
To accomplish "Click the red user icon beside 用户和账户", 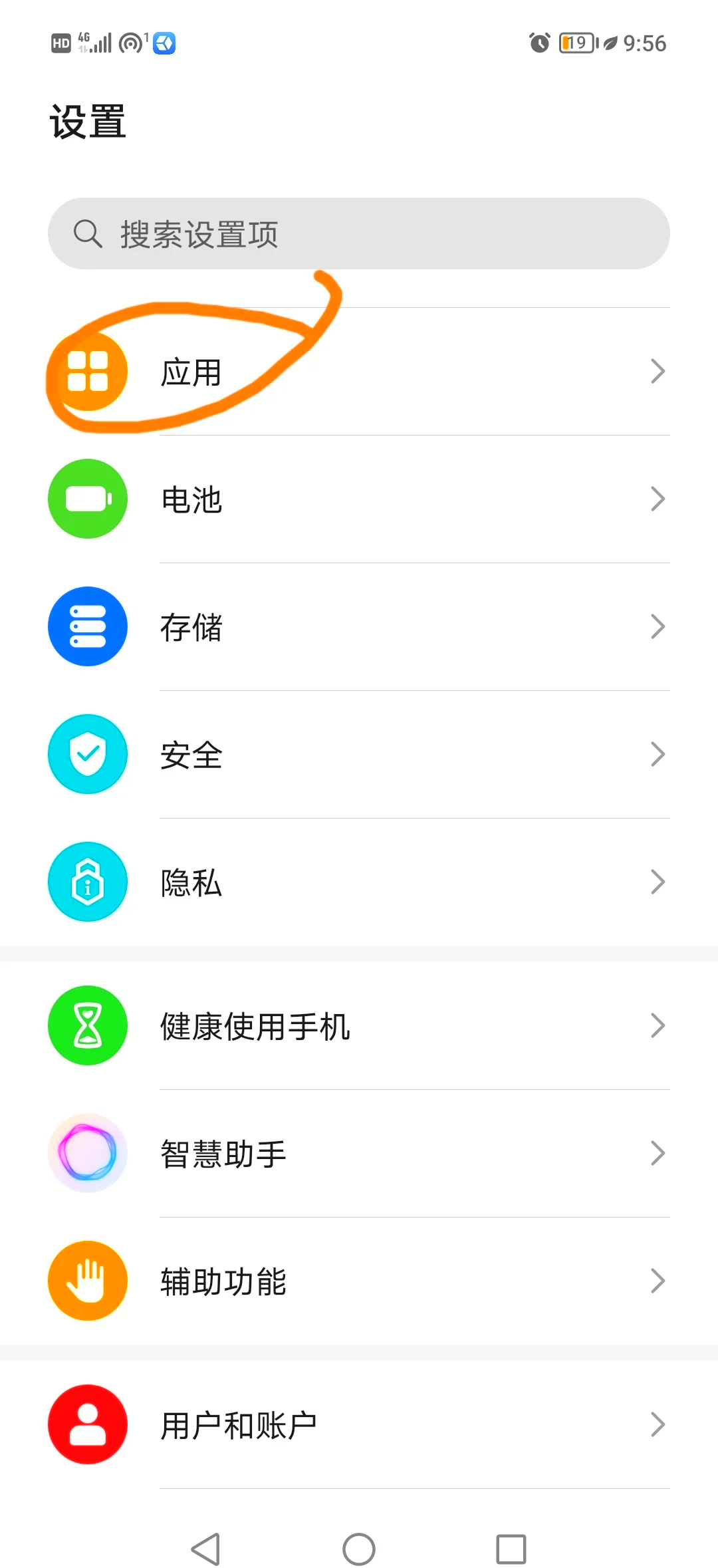I will 87,1423.
